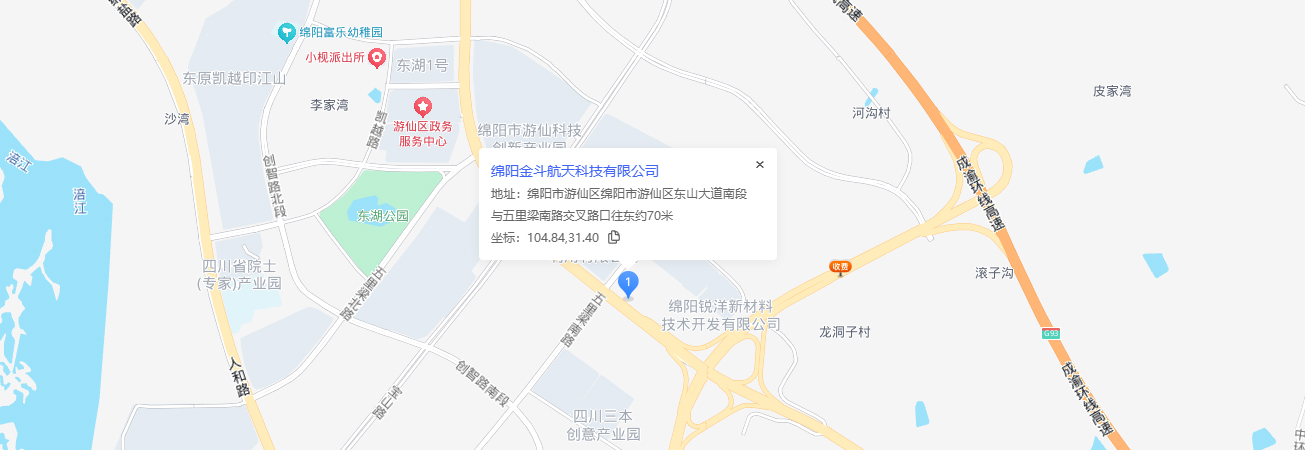Select 绵阳富乐幼稚园 map point

287,33
